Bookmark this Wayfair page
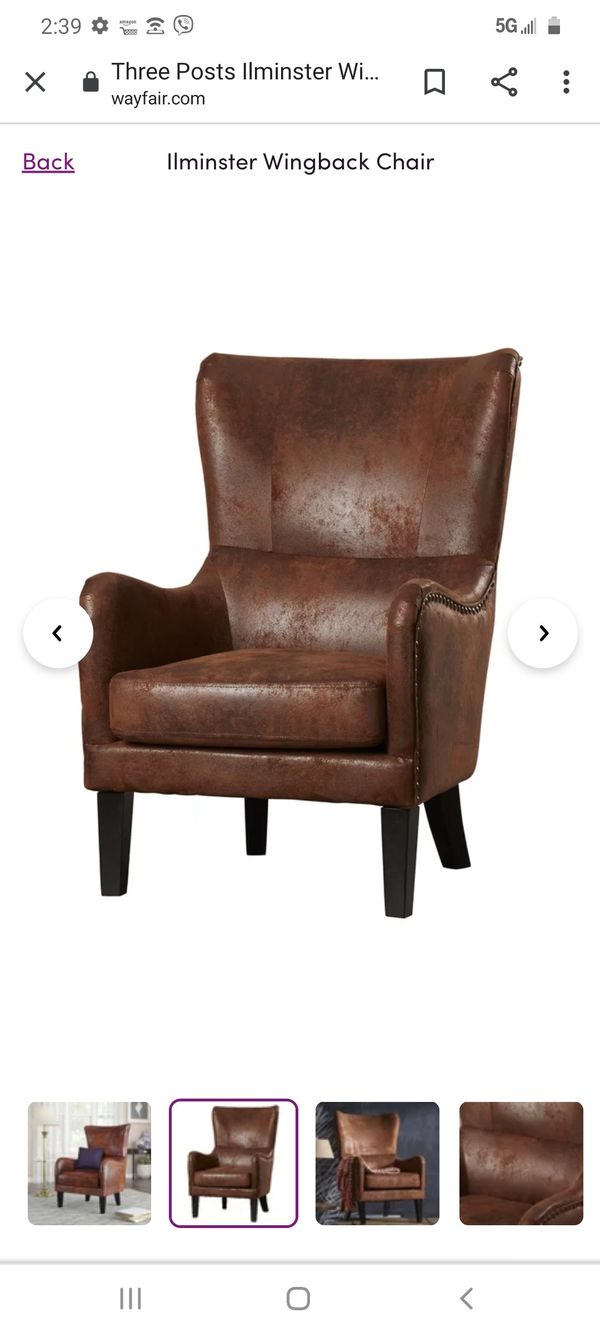Screen dimensions: 600x1333 click(434, 82)
